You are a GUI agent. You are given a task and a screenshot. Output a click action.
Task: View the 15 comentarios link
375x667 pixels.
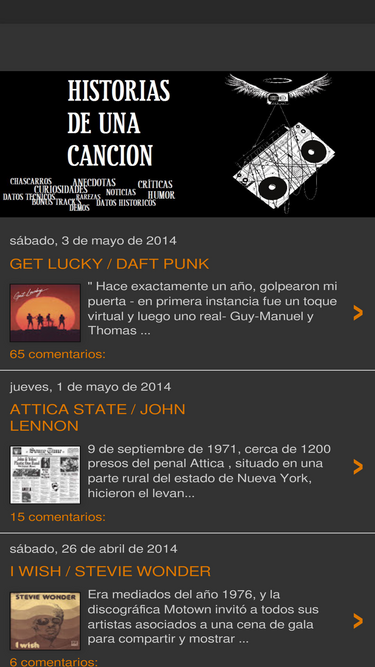(x=57, y=517)
